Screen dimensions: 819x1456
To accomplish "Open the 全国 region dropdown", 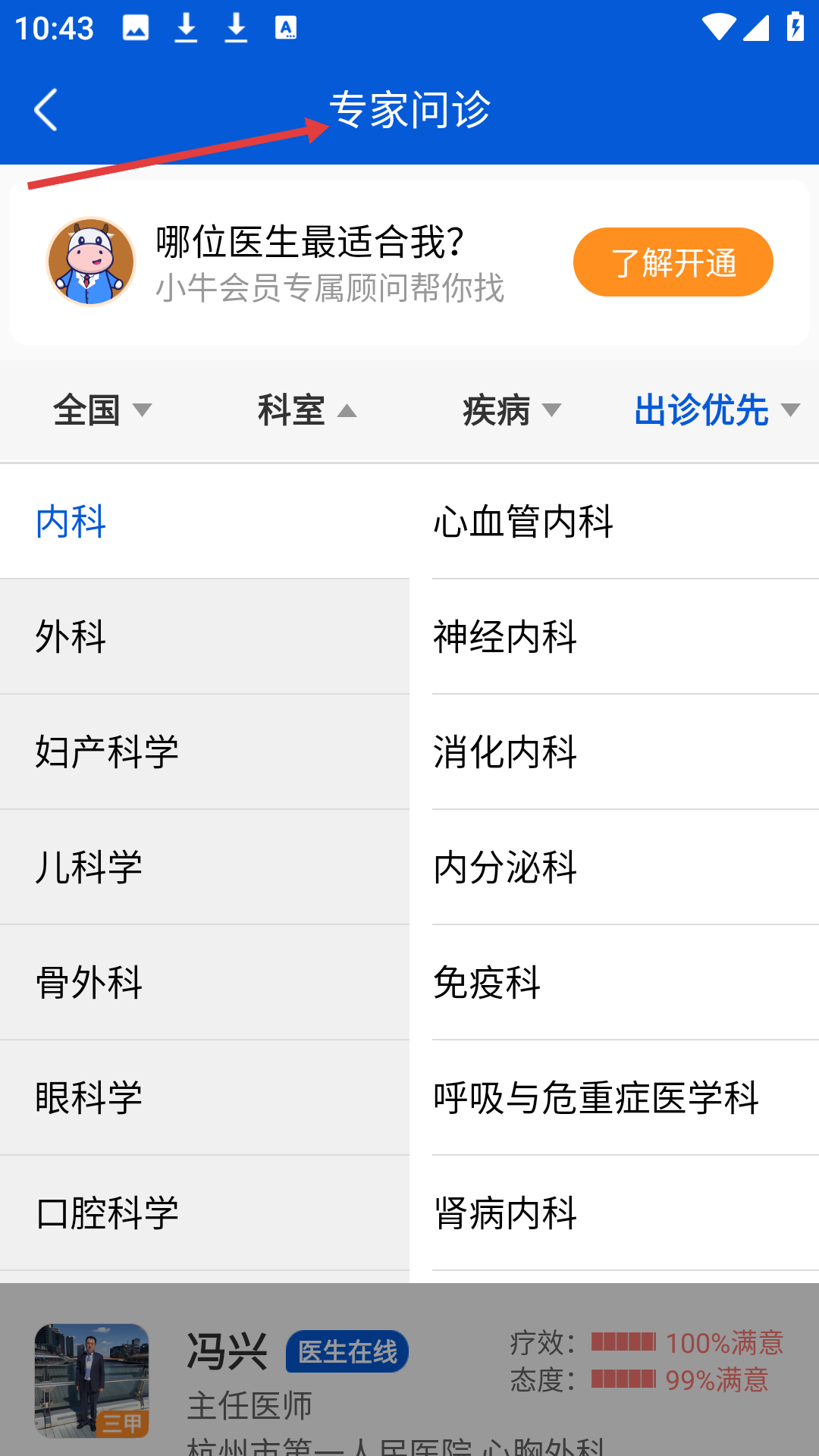I will [102, 410].
